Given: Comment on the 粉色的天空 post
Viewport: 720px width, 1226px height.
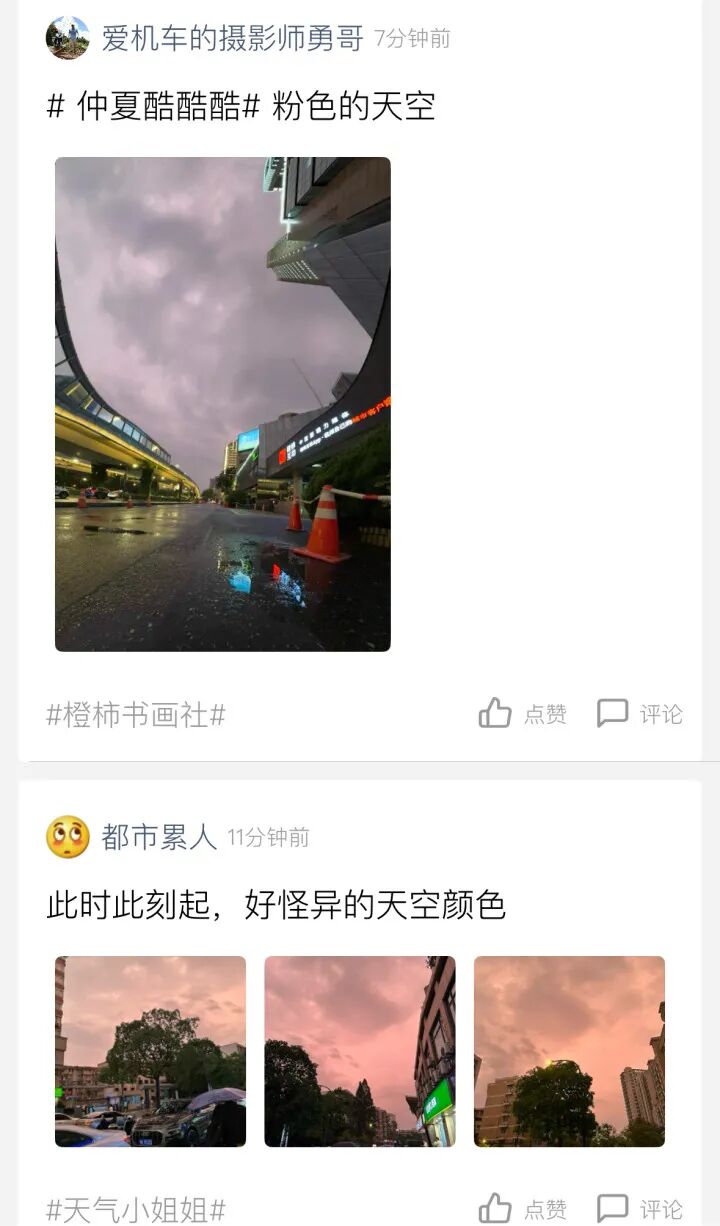Looking at the screenshot, I should tap(640, 713).
